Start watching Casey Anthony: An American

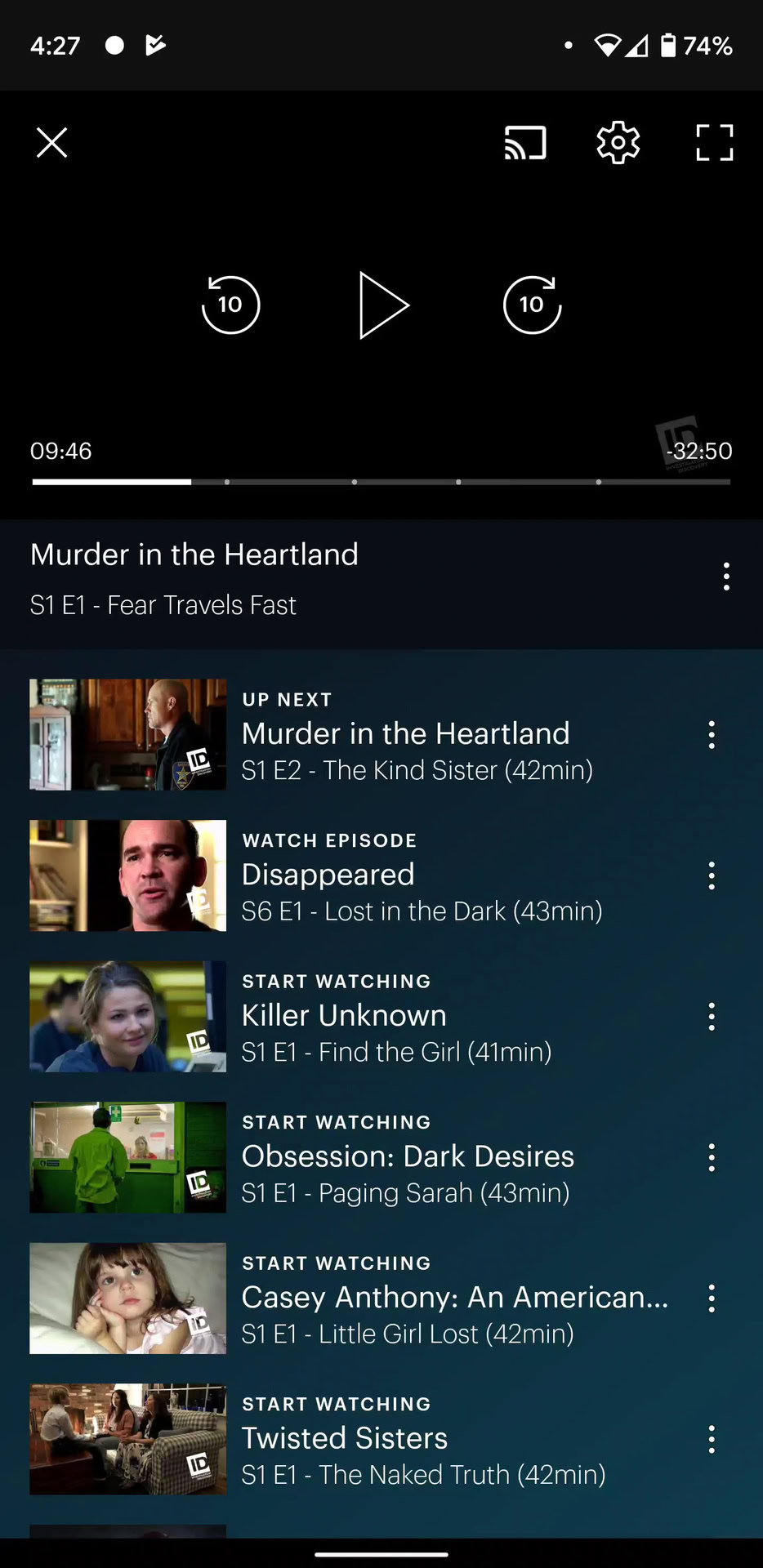(x=453, y=1298)
